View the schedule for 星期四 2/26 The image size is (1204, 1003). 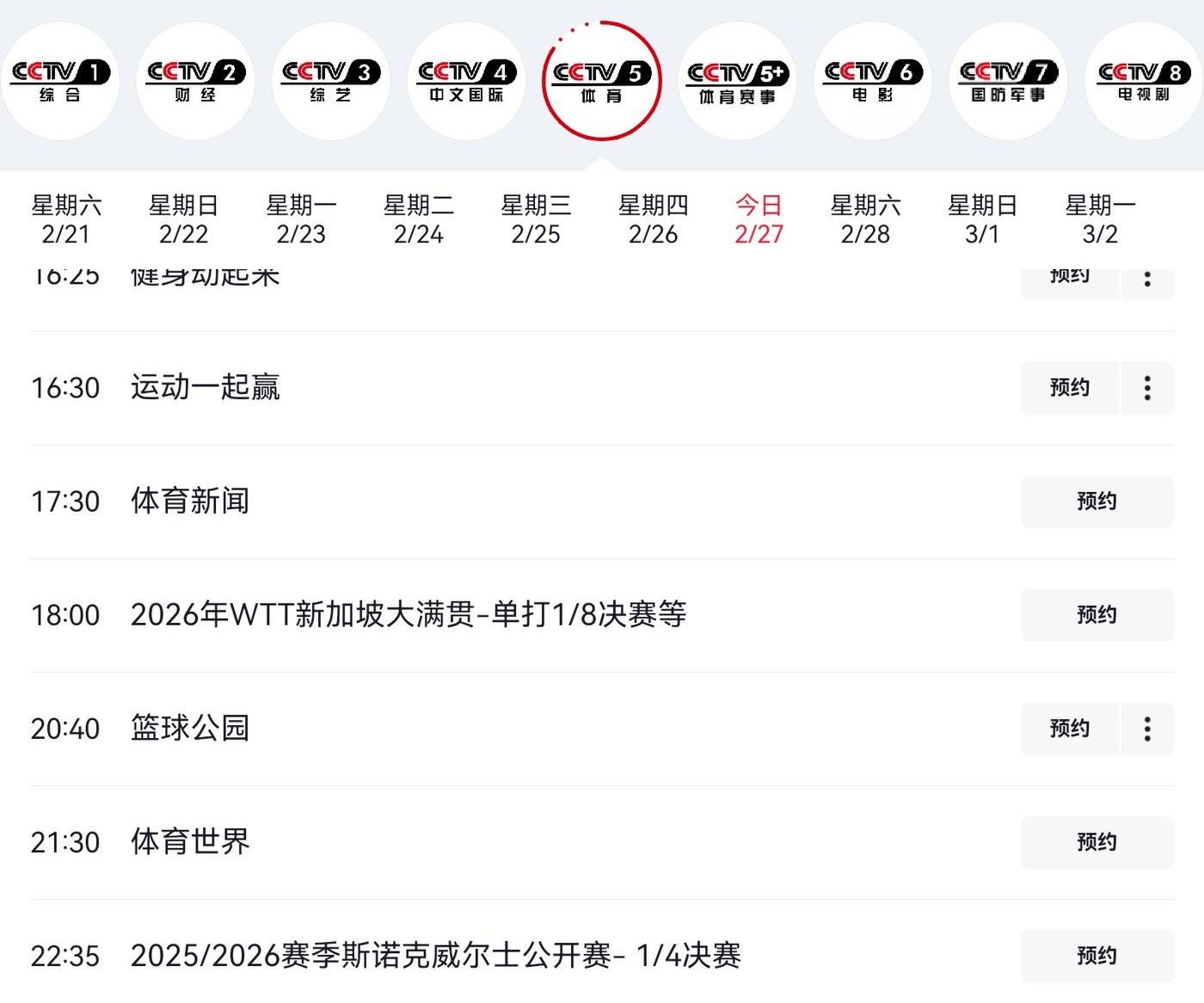point(653,219)
